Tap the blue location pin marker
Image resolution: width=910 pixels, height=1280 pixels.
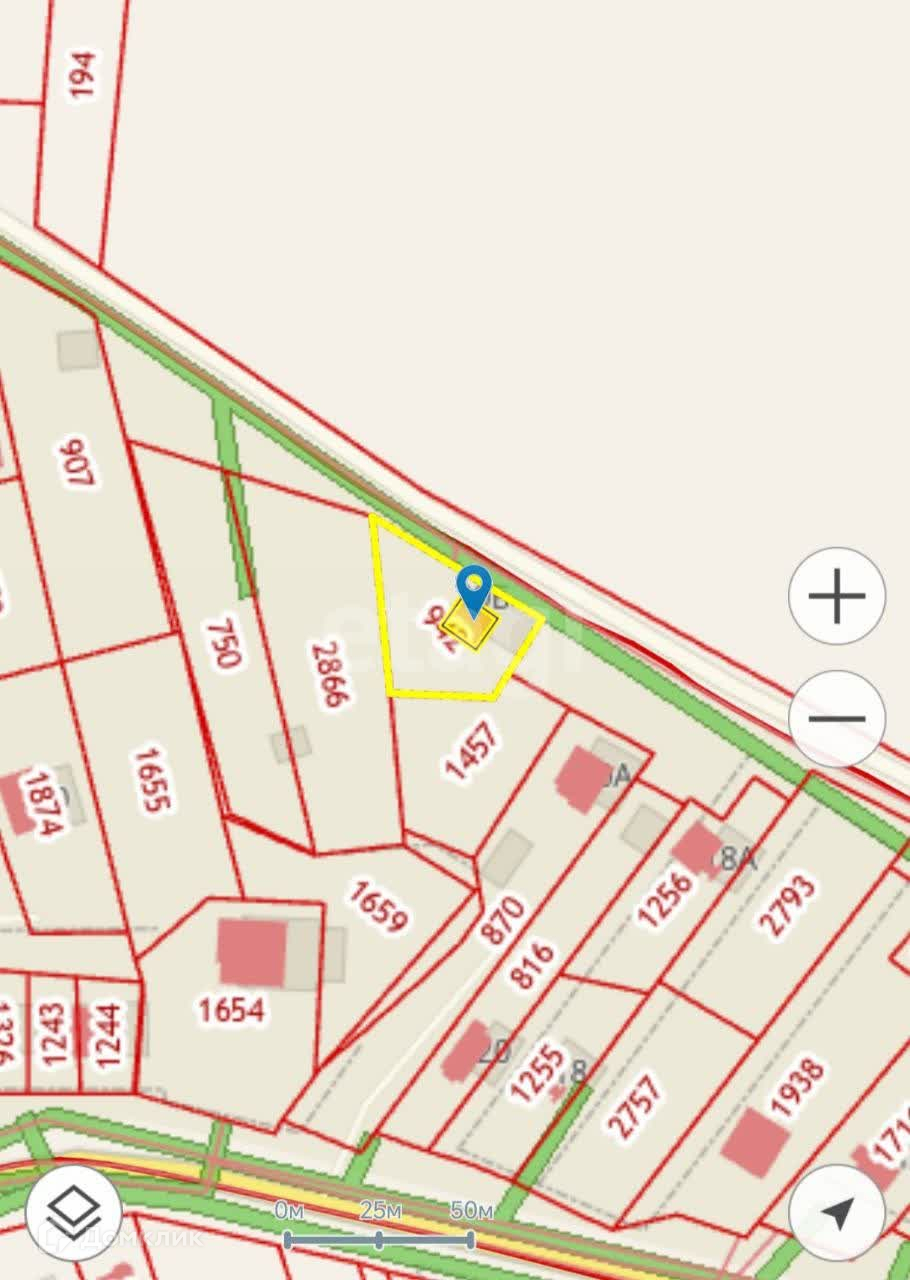click(x=473, y=587)
